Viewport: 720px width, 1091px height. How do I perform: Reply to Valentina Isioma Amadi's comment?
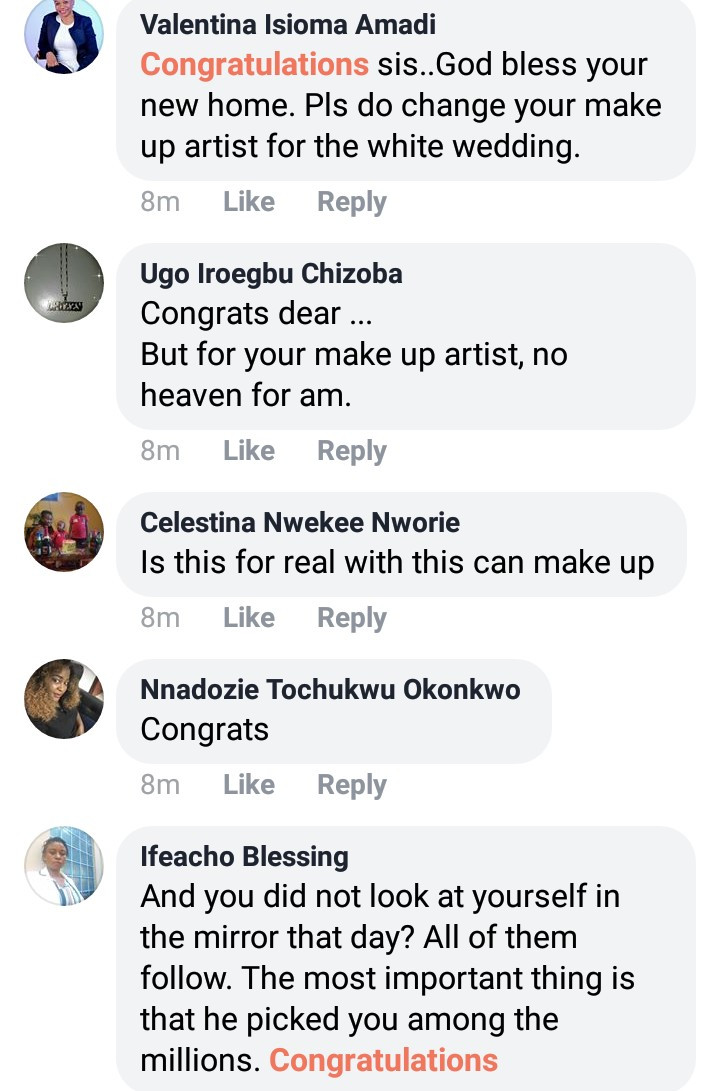pyautogui.click(x=352, y=202)
